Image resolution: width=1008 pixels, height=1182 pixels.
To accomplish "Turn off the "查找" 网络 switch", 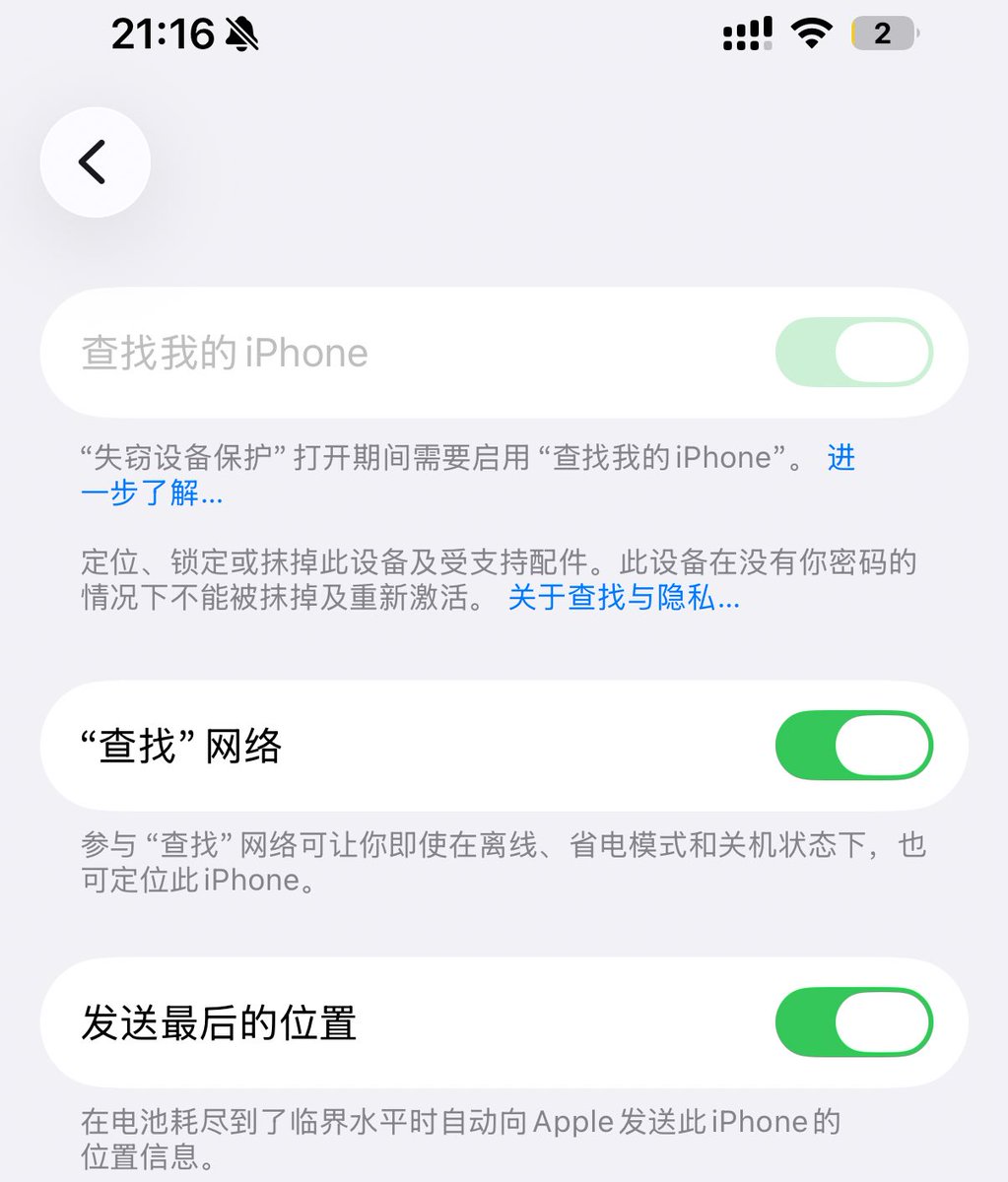I will tap(853, 746).
